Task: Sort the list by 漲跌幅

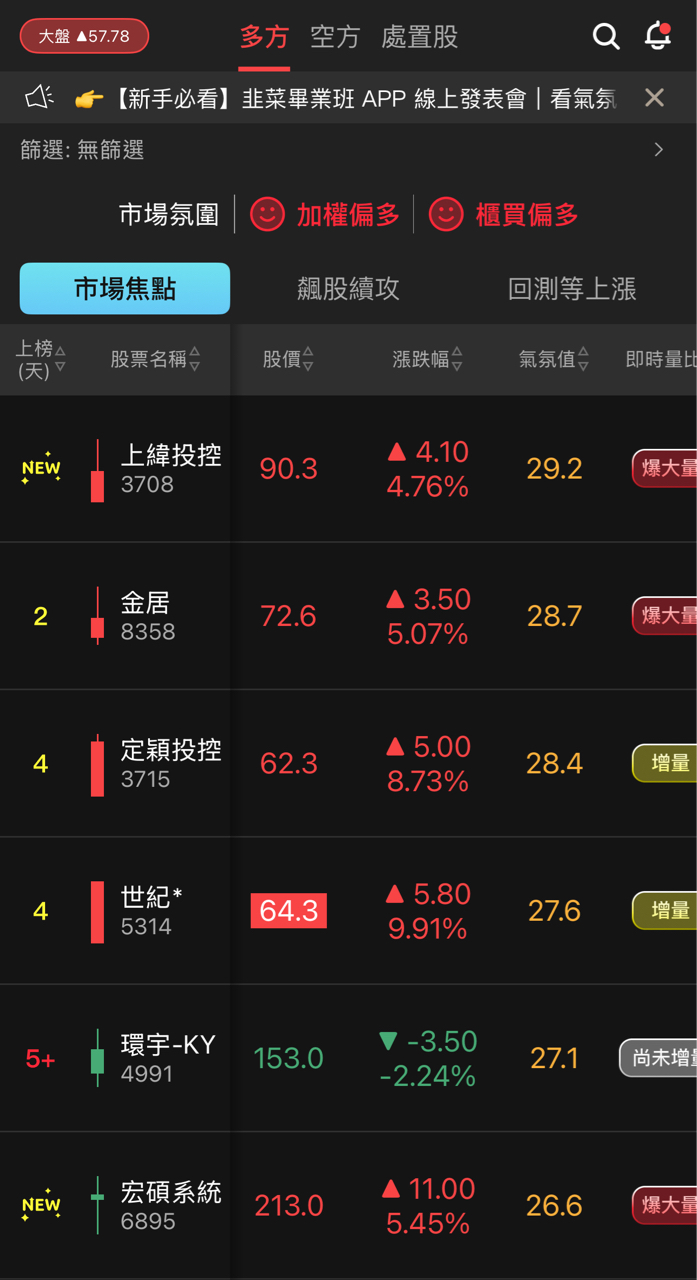Action: [427, 359]
